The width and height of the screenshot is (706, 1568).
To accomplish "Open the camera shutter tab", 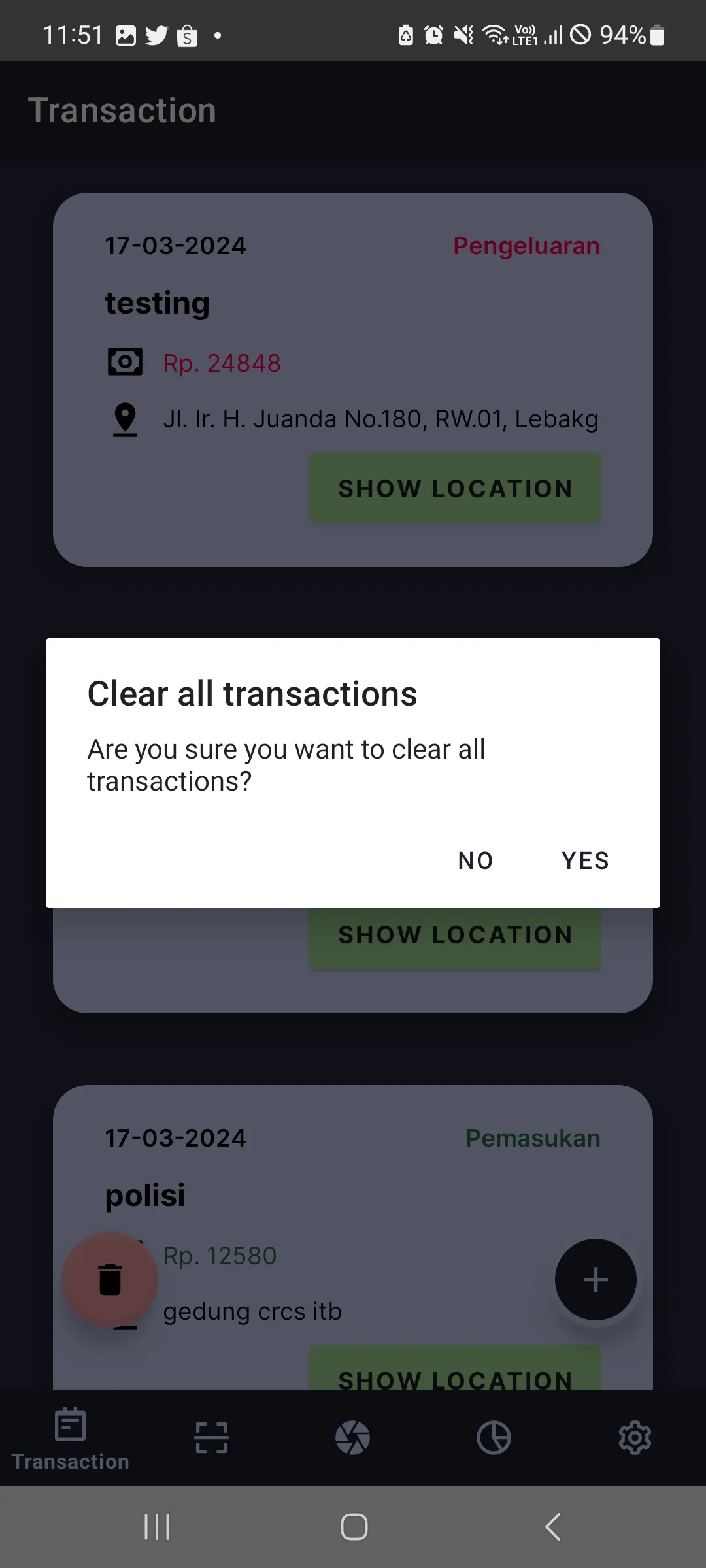I will (x=353, y=1438).
